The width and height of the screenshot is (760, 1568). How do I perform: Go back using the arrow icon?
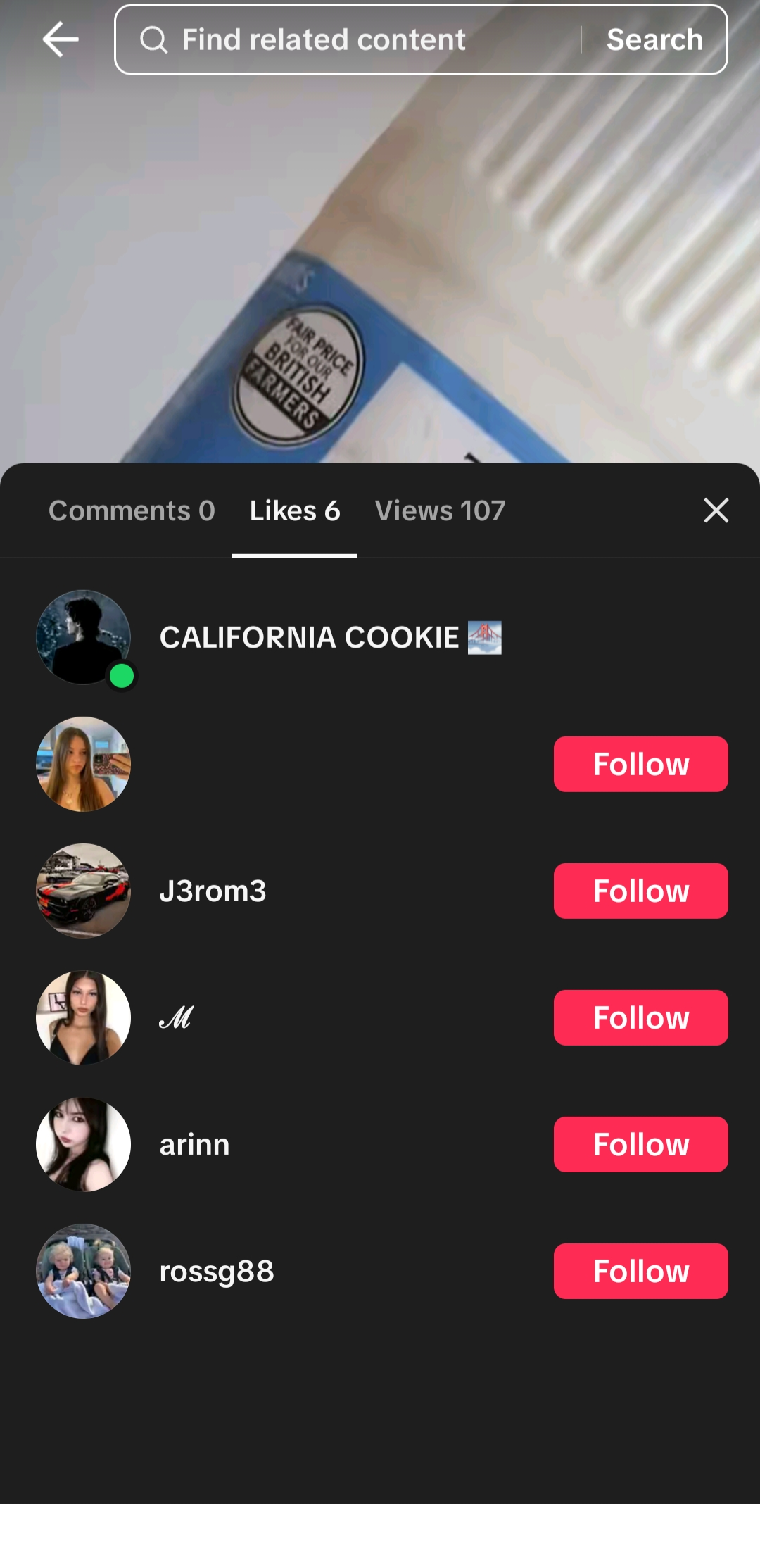[61, 39]
